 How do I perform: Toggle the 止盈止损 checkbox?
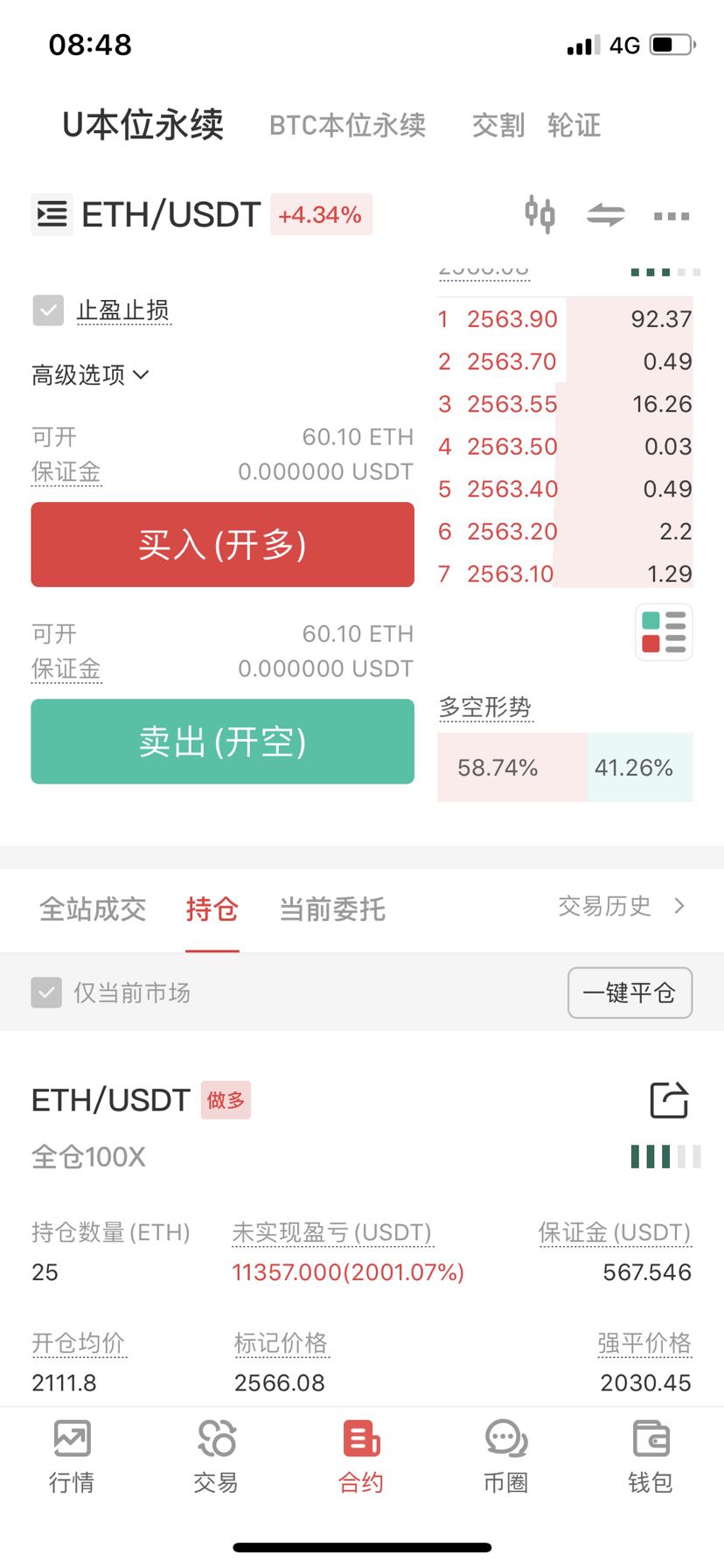pos(48,310)
